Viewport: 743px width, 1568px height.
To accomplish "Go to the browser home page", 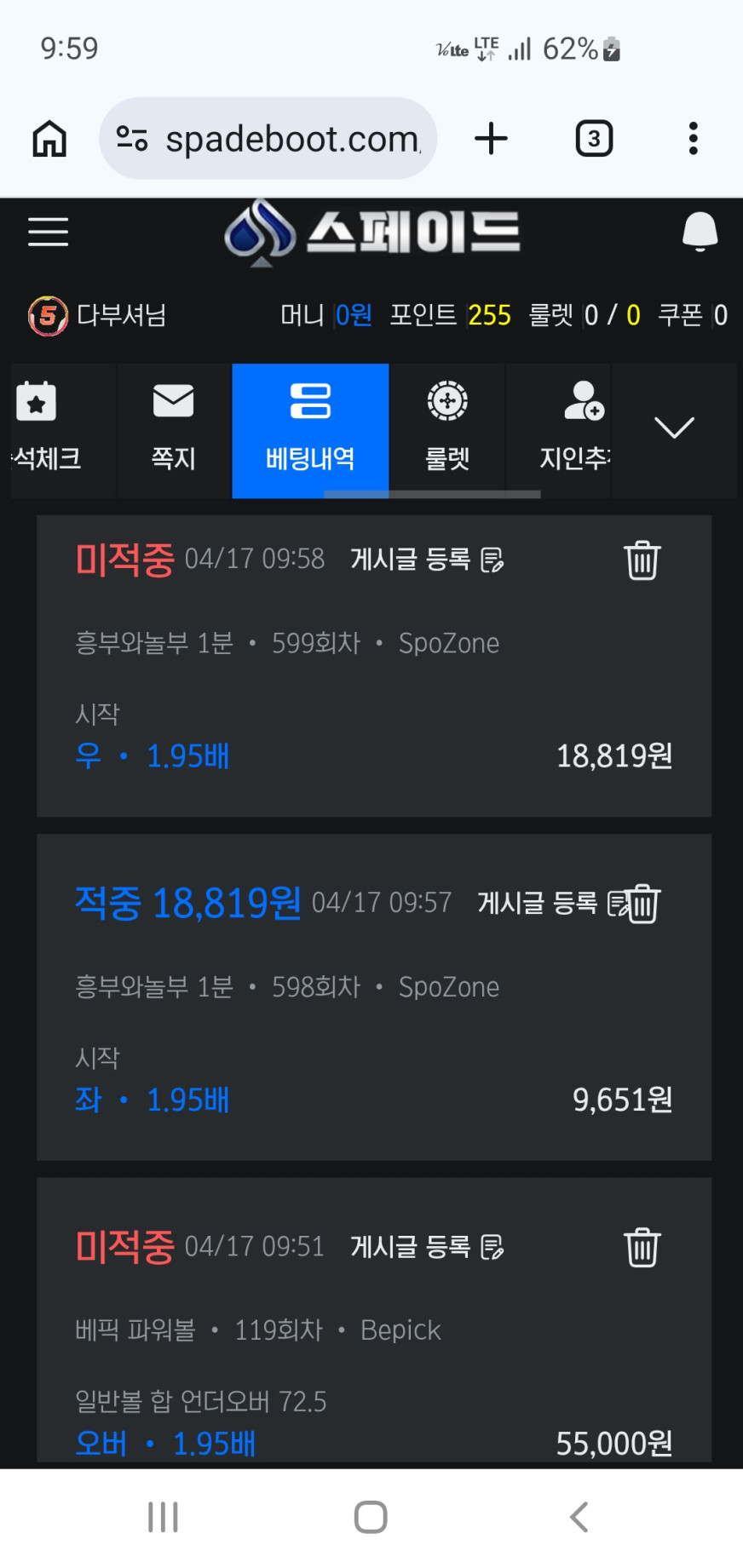I will (x=49, y=139).
